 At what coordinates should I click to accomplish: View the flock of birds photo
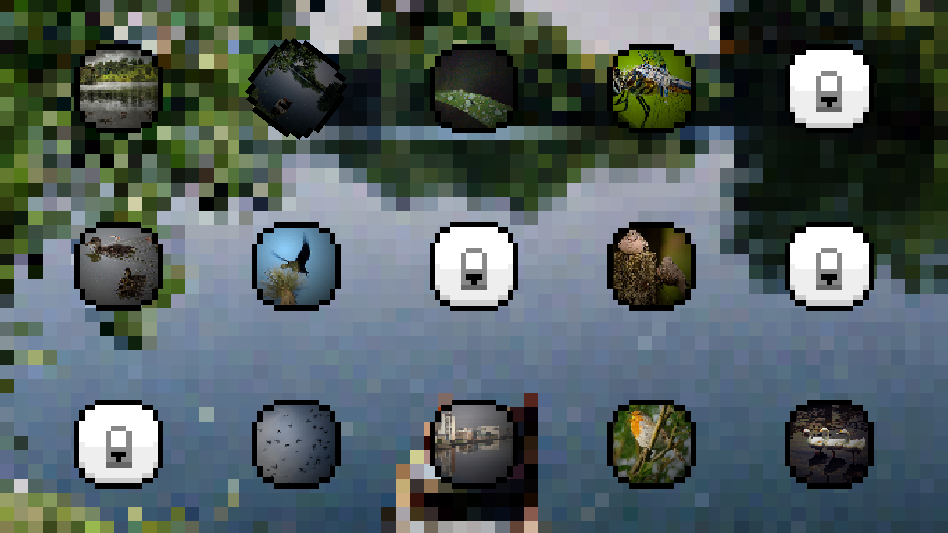click(296, 444)
